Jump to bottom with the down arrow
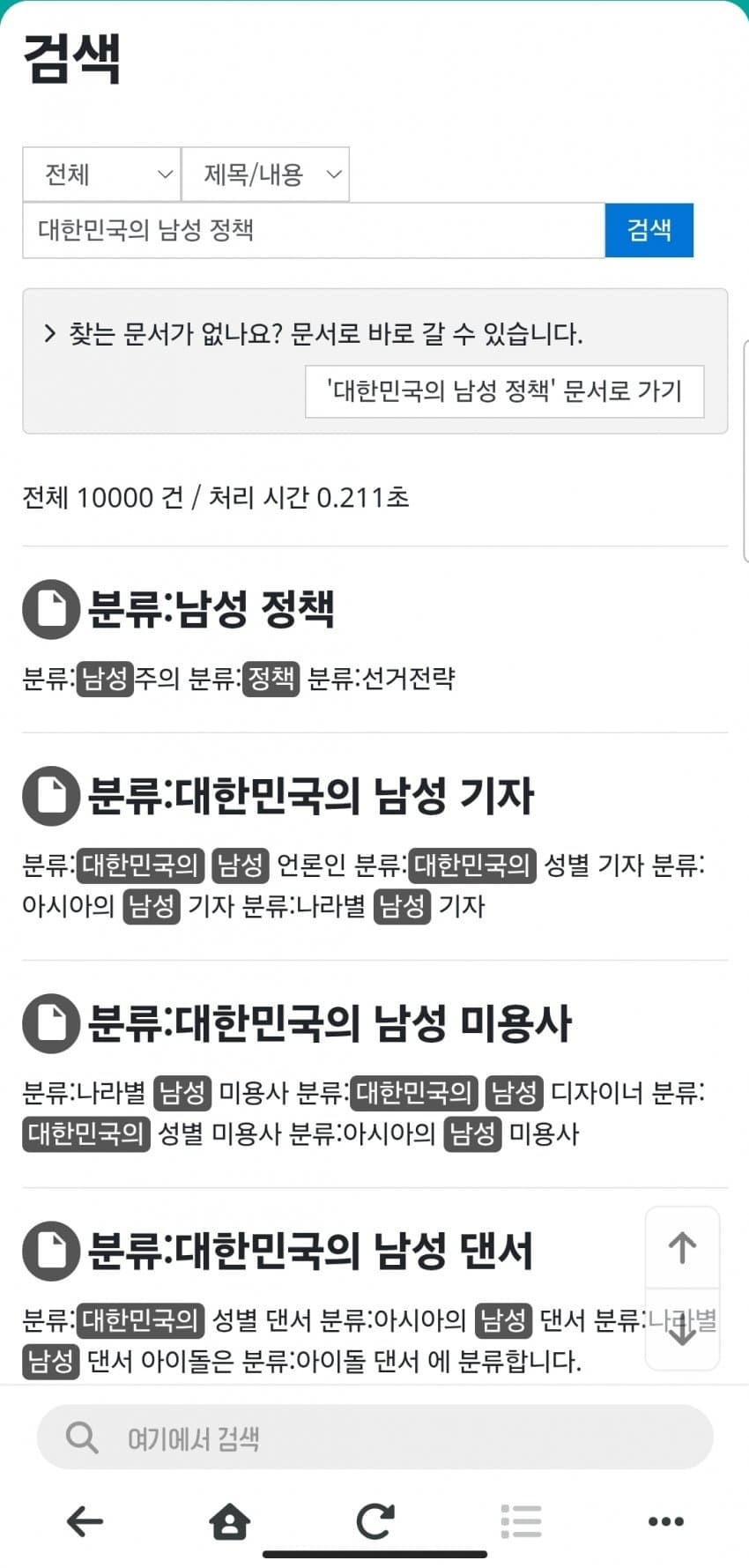This screenshot has height=1568, width=749. click(x=683, y=1329)
